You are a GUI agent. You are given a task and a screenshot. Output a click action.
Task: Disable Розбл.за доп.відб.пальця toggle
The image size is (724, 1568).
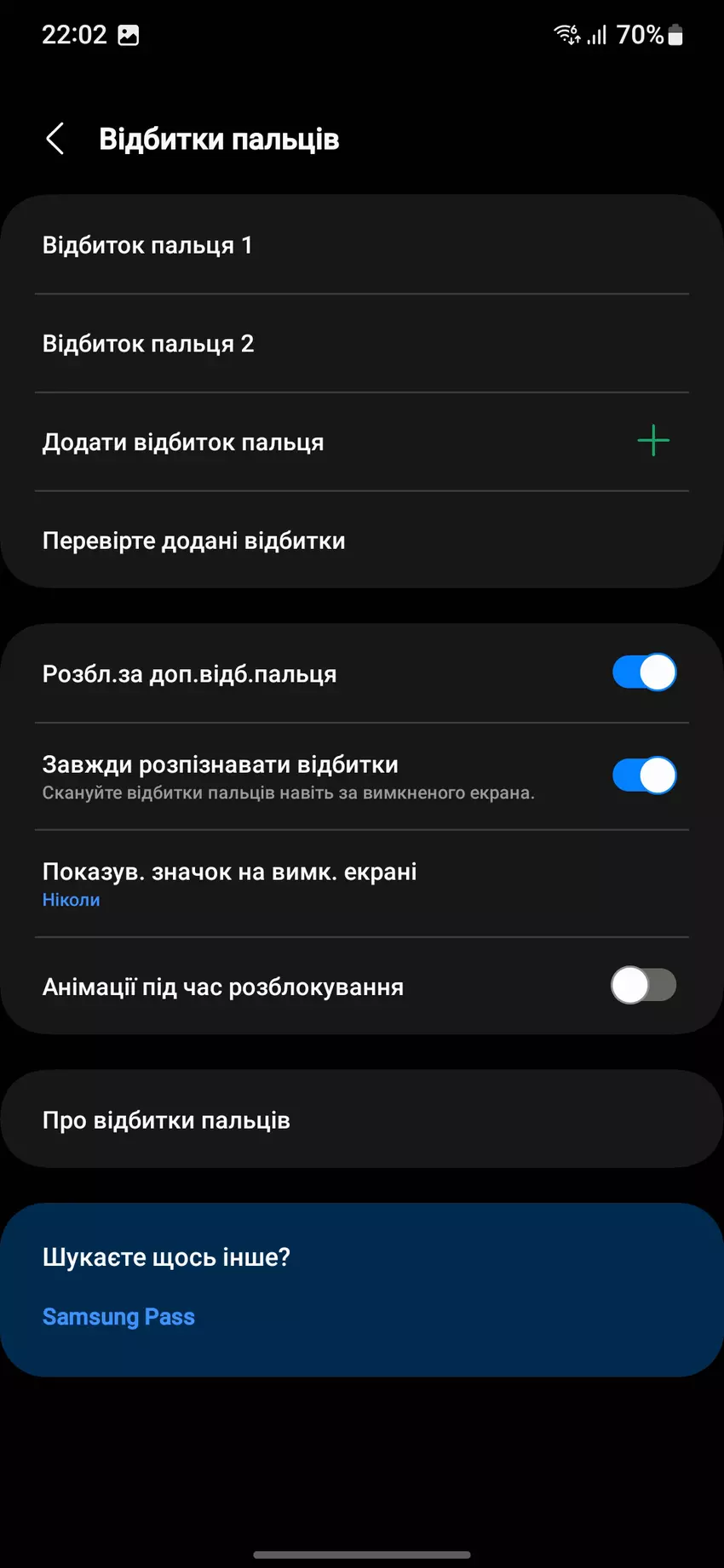click(x=644, y=672)
